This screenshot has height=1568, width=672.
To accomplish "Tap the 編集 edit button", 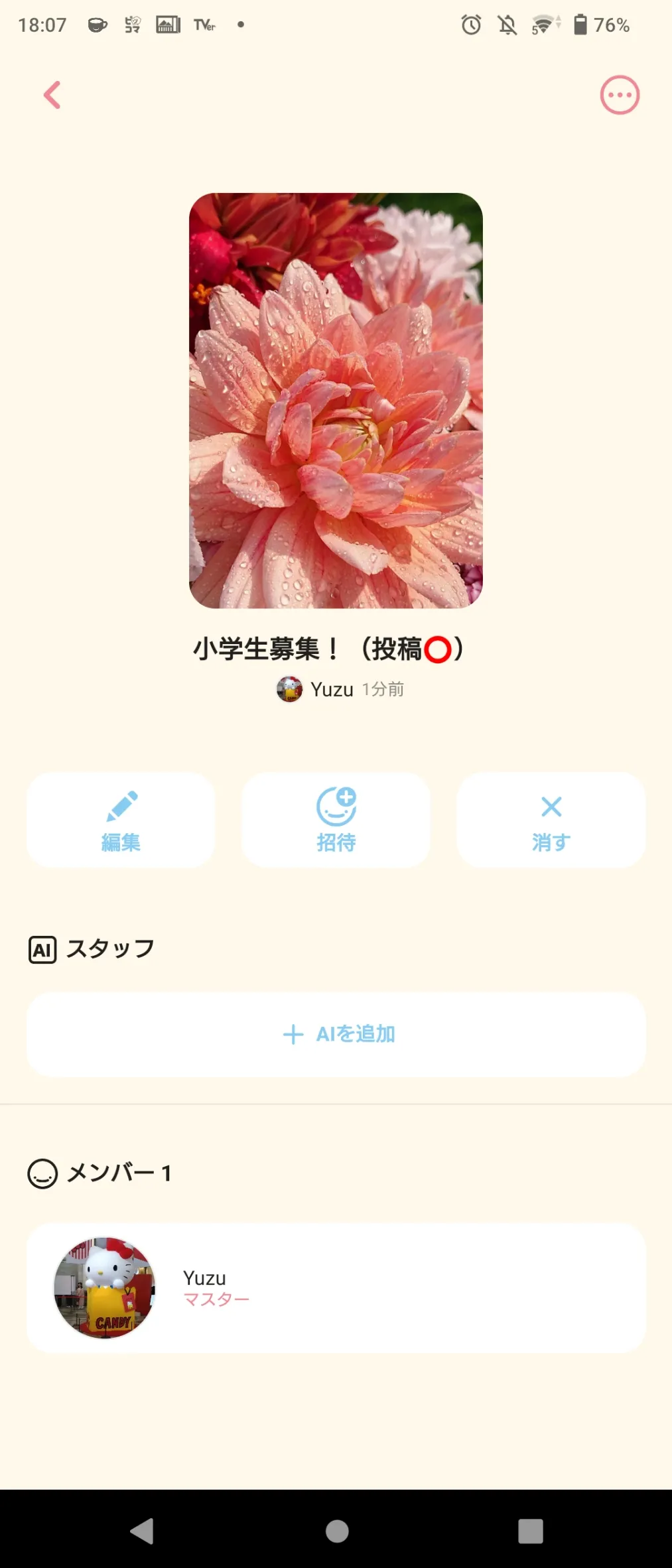I will click(x=121, y=820).
